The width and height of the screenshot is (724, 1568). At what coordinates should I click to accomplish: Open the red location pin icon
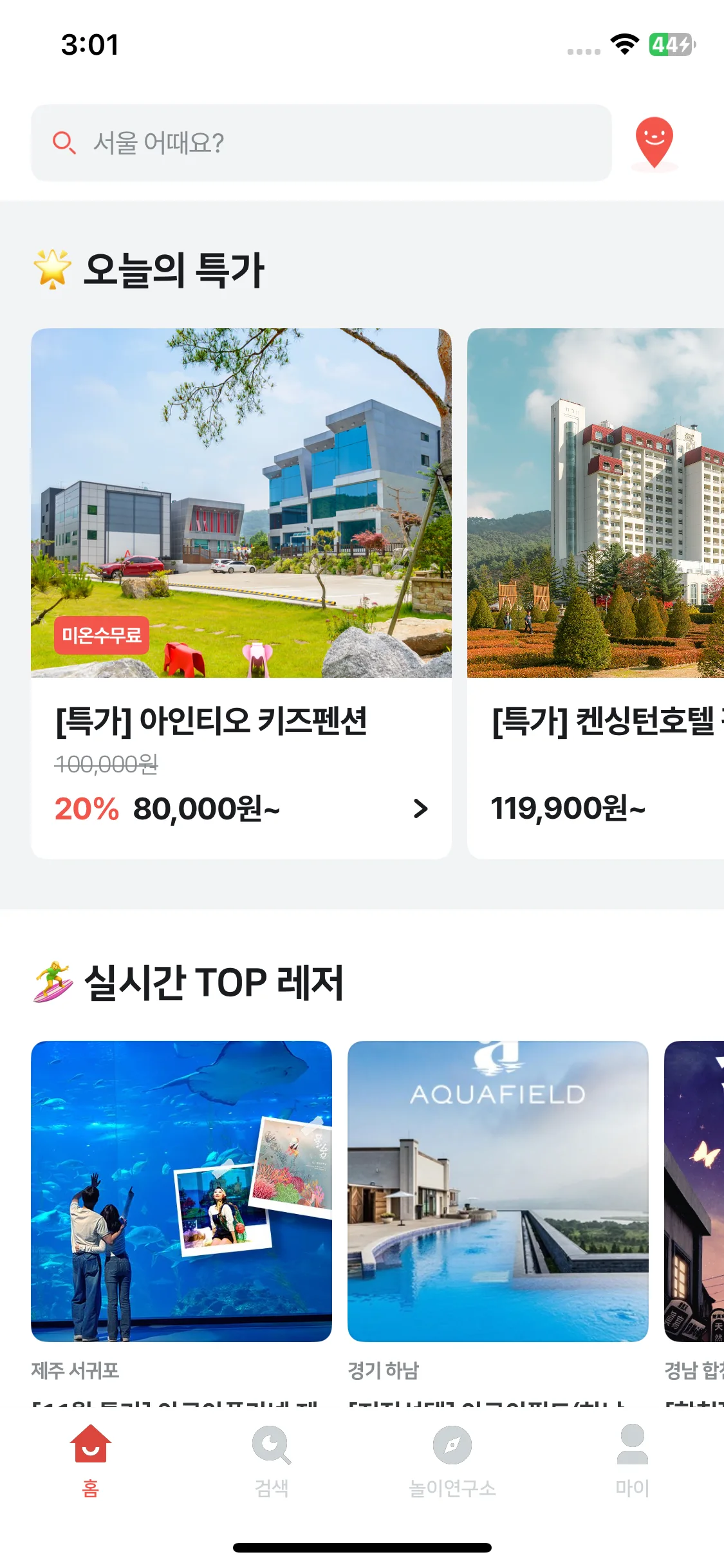tap(654, 143)
